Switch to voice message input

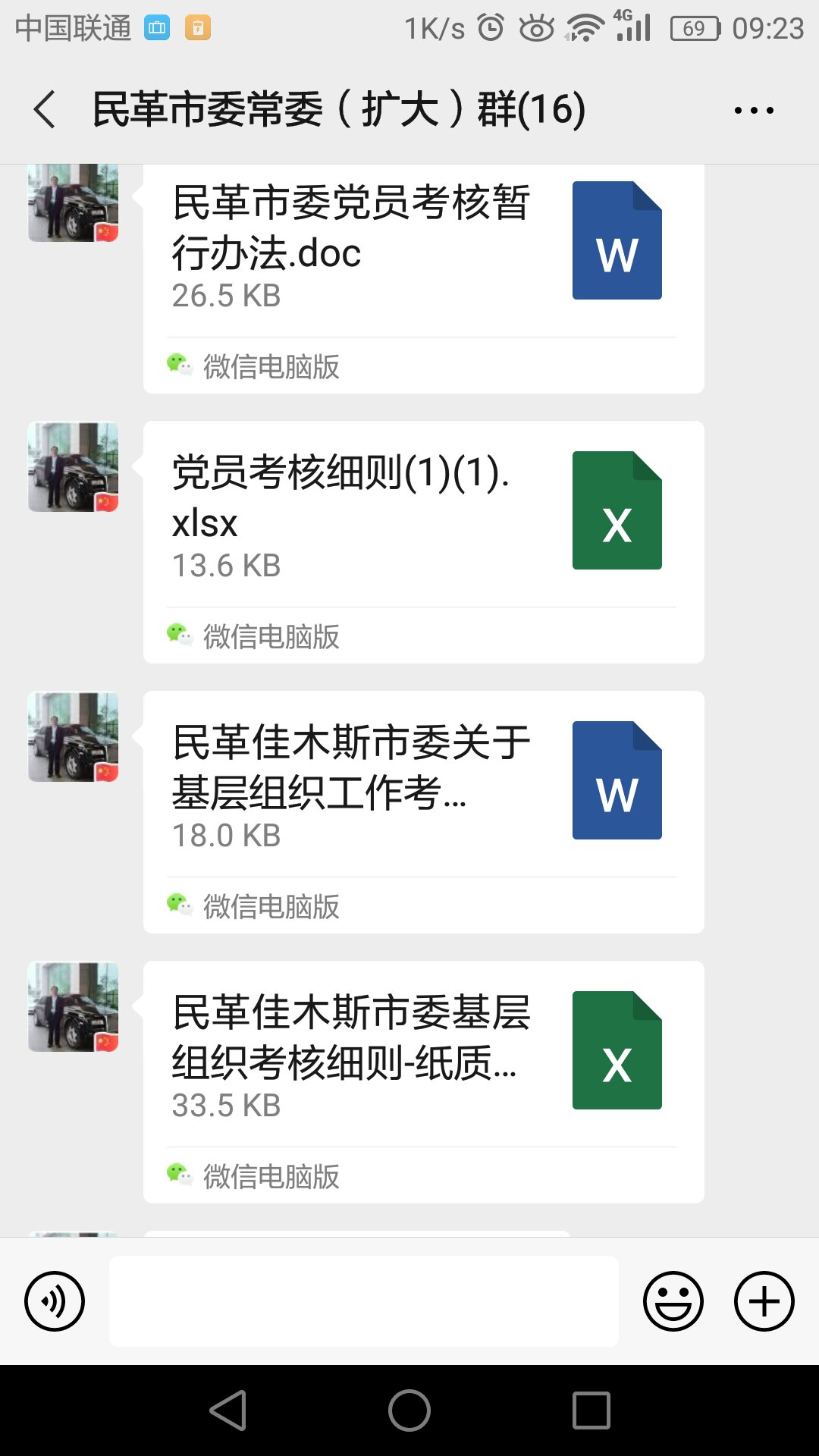[55, 1301]
